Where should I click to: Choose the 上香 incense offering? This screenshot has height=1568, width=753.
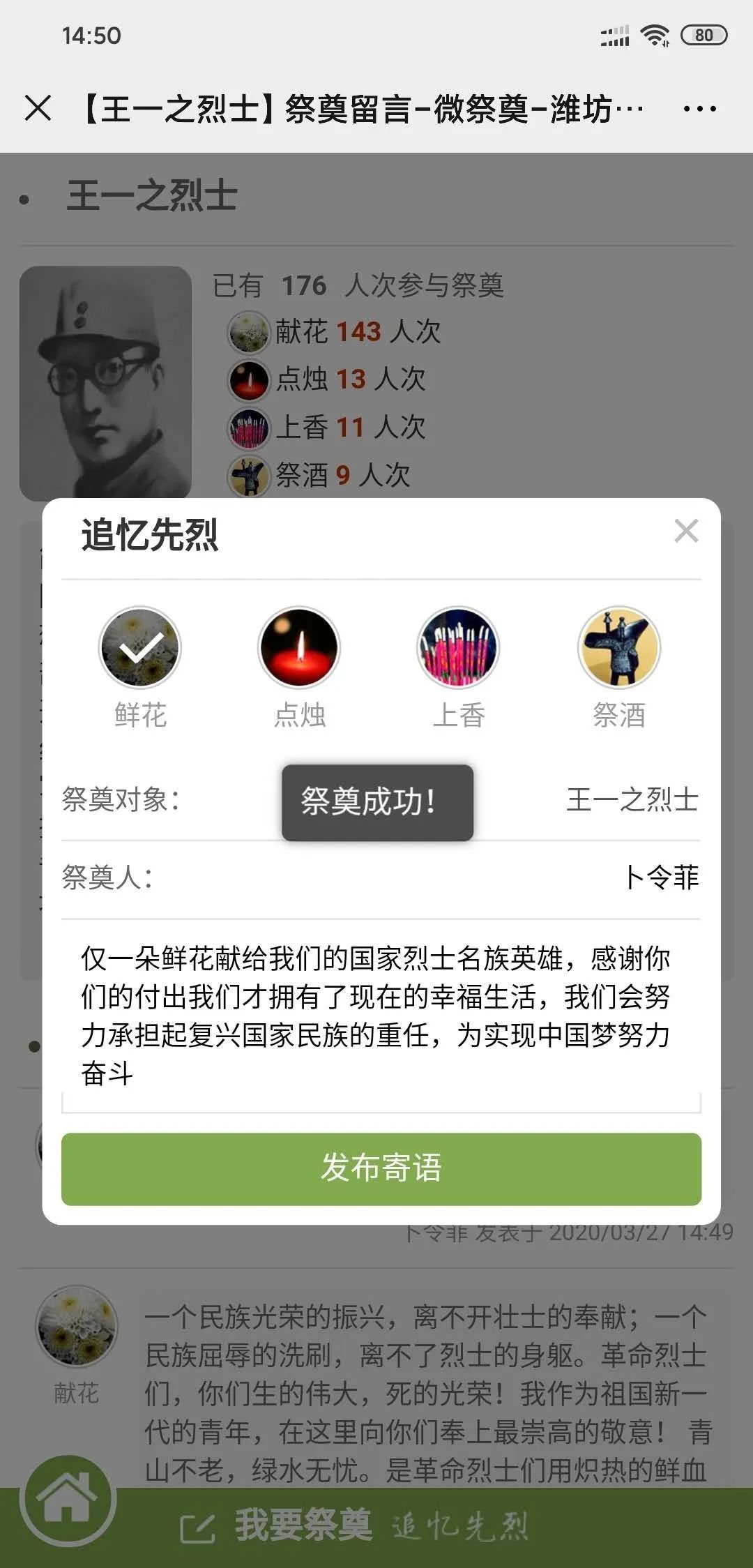coord(458,648)
